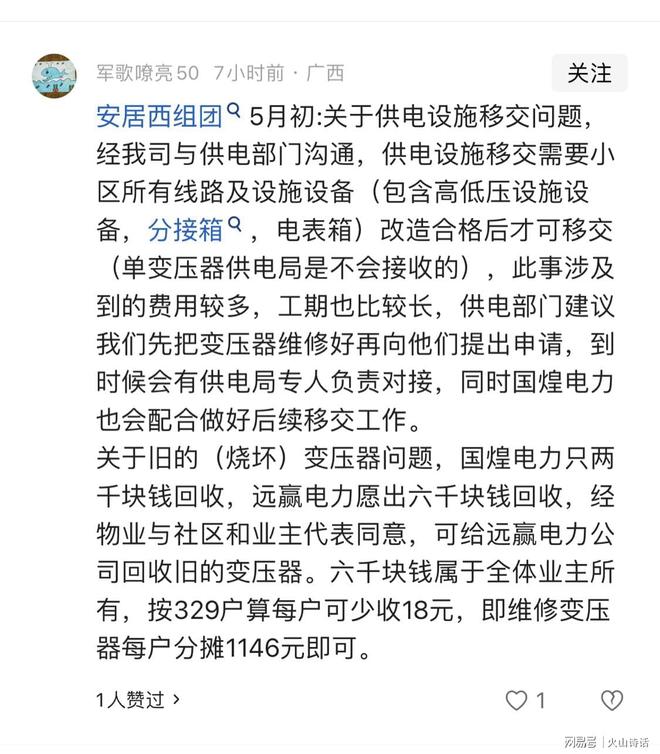Follow user 军歌嘹亮50
The width and height of the screenshot is (660, 754).
tap(589, 73)
